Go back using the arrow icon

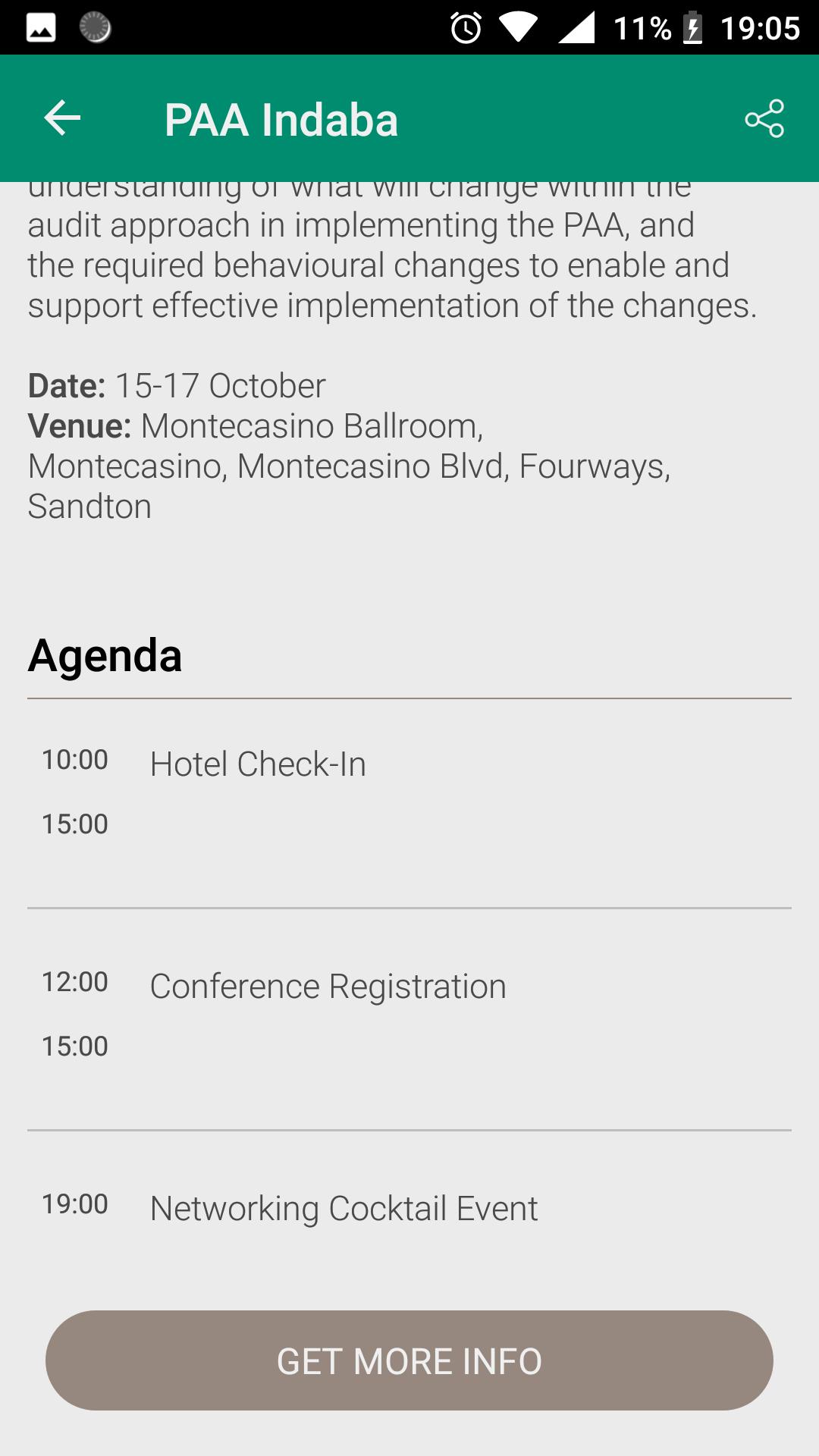click(x=62, y=118)
